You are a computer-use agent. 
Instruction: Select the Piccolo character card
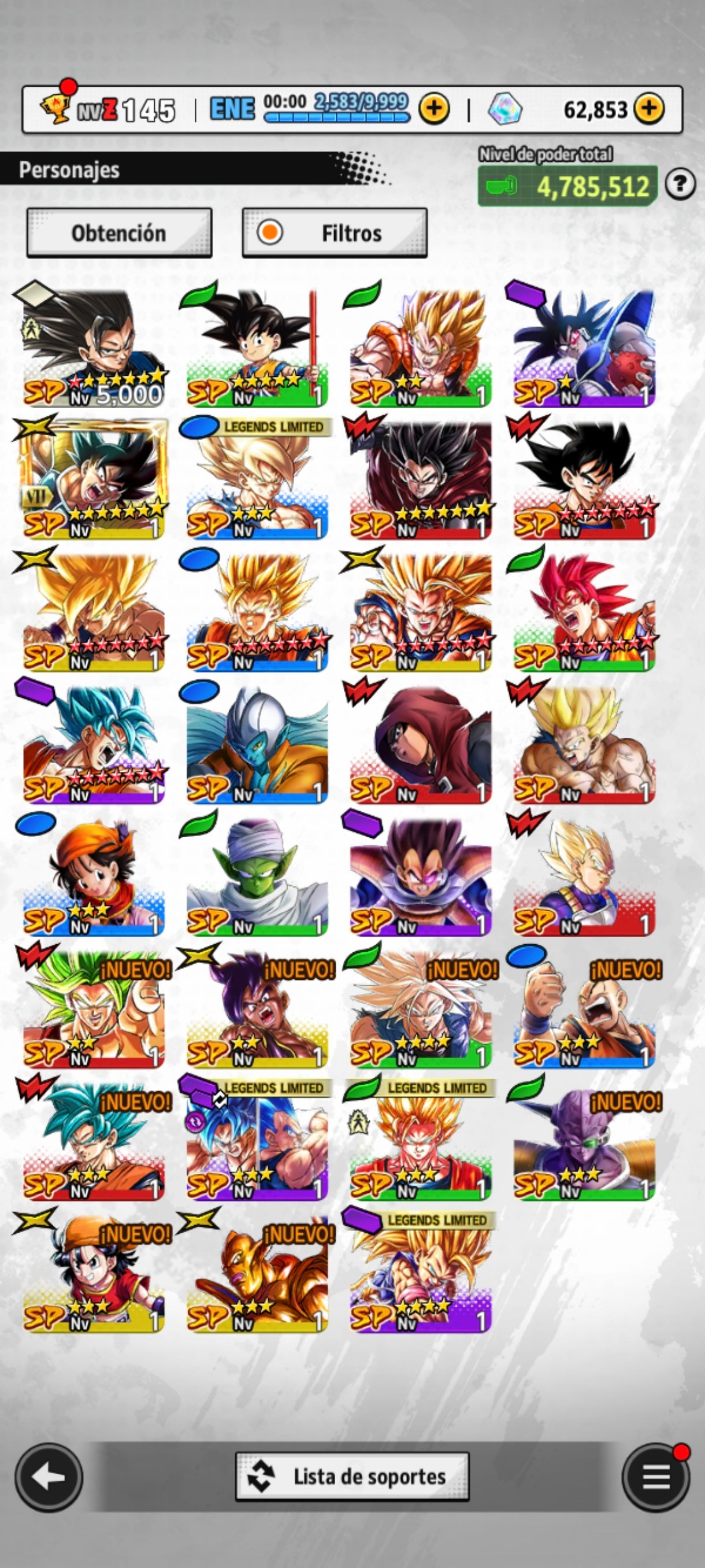(x=257, y=877)
